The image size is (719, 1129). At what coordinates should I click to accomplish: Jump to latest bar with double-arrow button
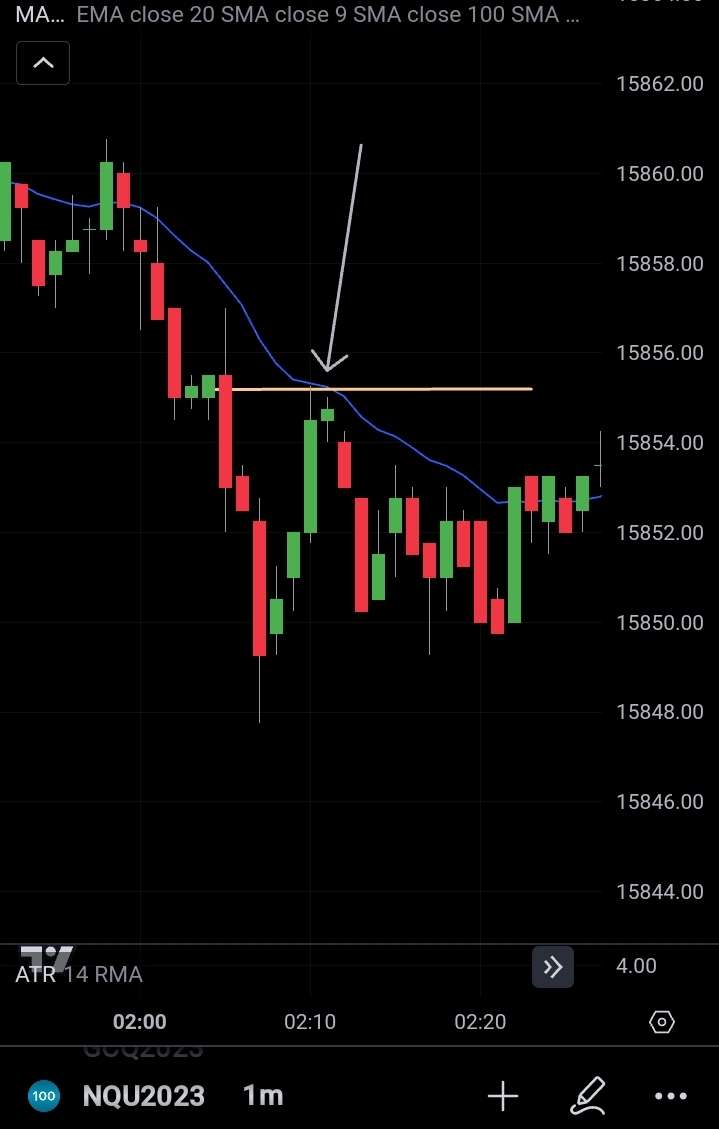click(x=553, y=967)
